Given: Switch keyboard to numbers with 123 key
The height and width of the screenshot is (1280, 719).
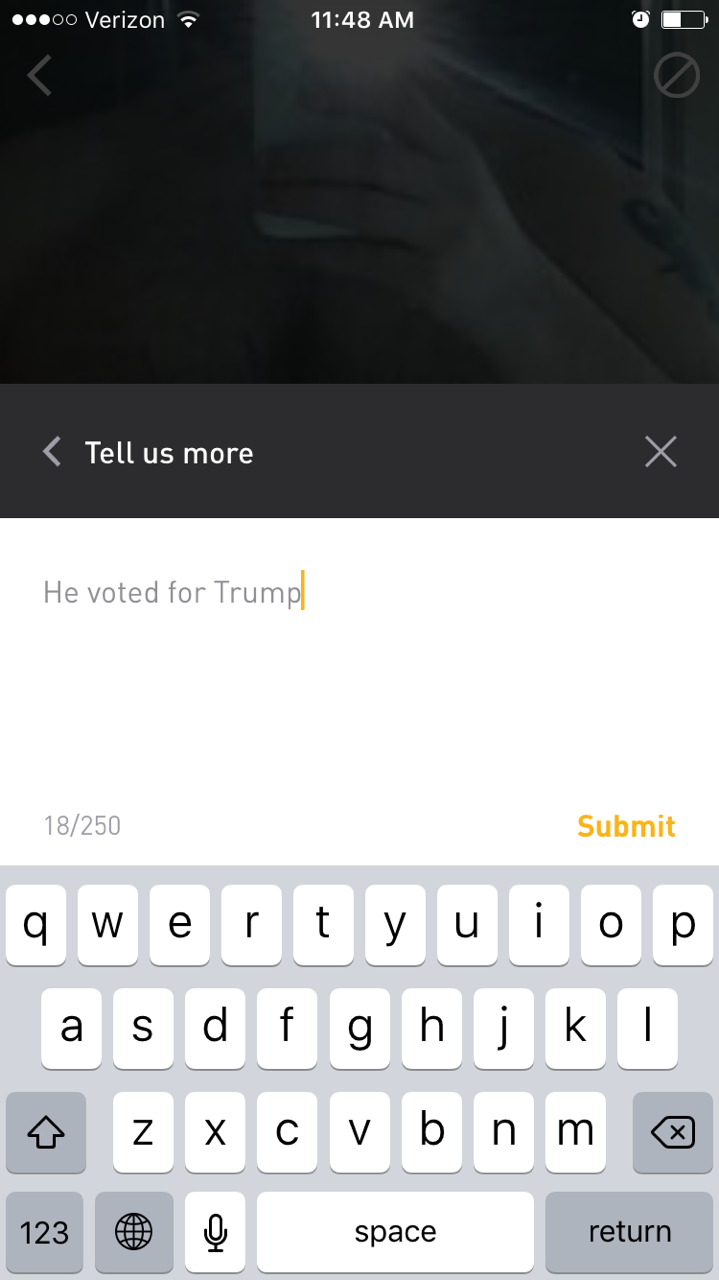Looking at the screenshot, I should (x=45, y=1232).
